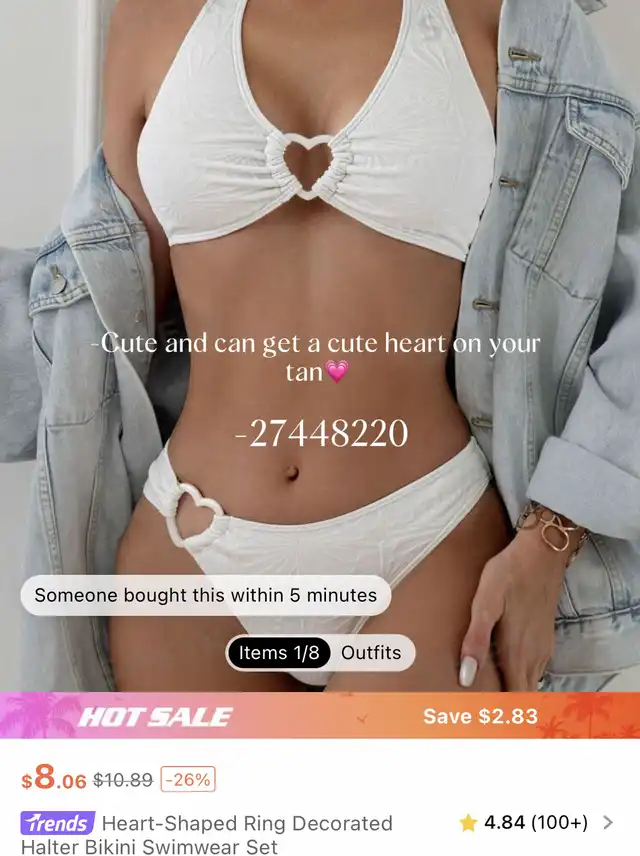Viewport: 640px width, 856px height.
Task: Select the Items 1/8 segment
Action: point(279,653)
